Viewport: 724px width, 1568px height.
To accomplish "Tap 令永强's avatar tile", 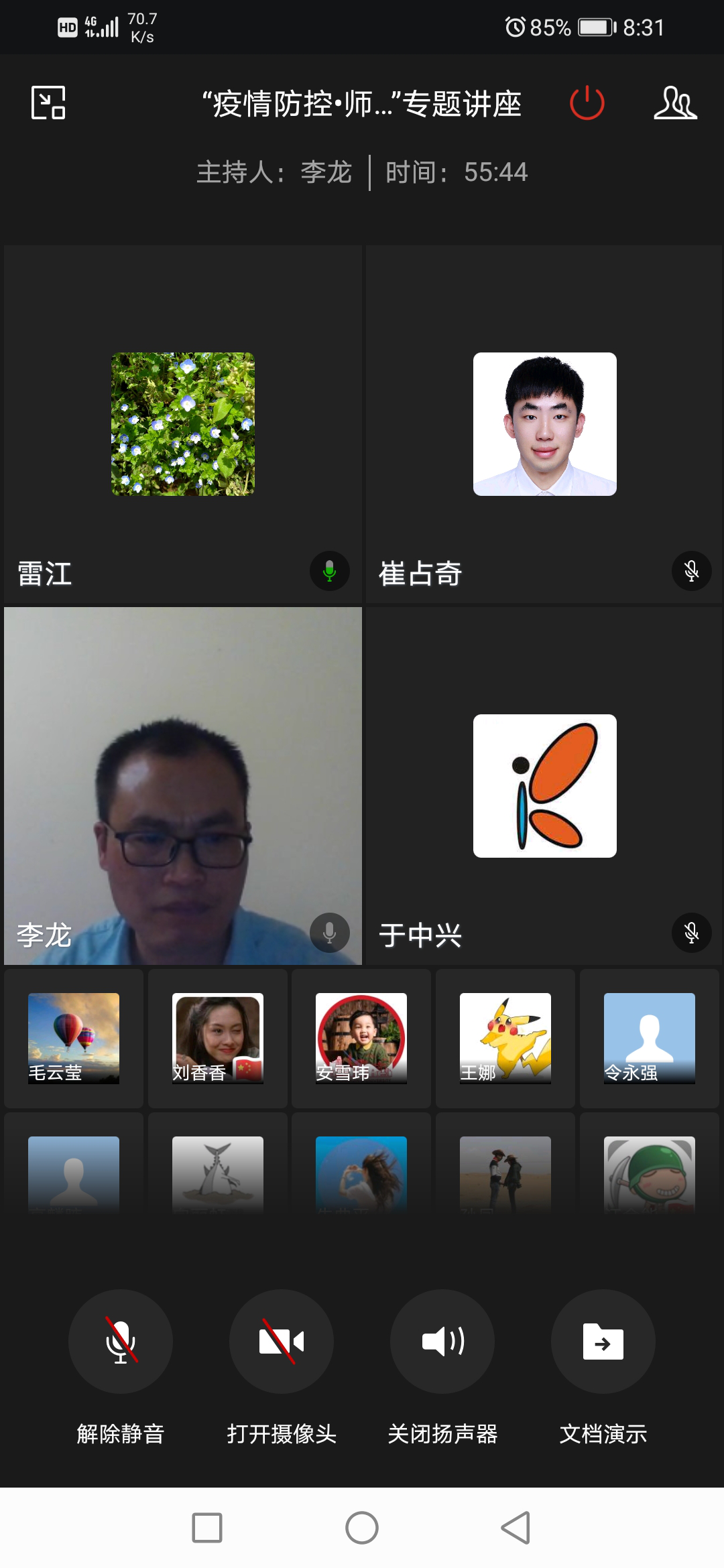I will pos(649,1038).
